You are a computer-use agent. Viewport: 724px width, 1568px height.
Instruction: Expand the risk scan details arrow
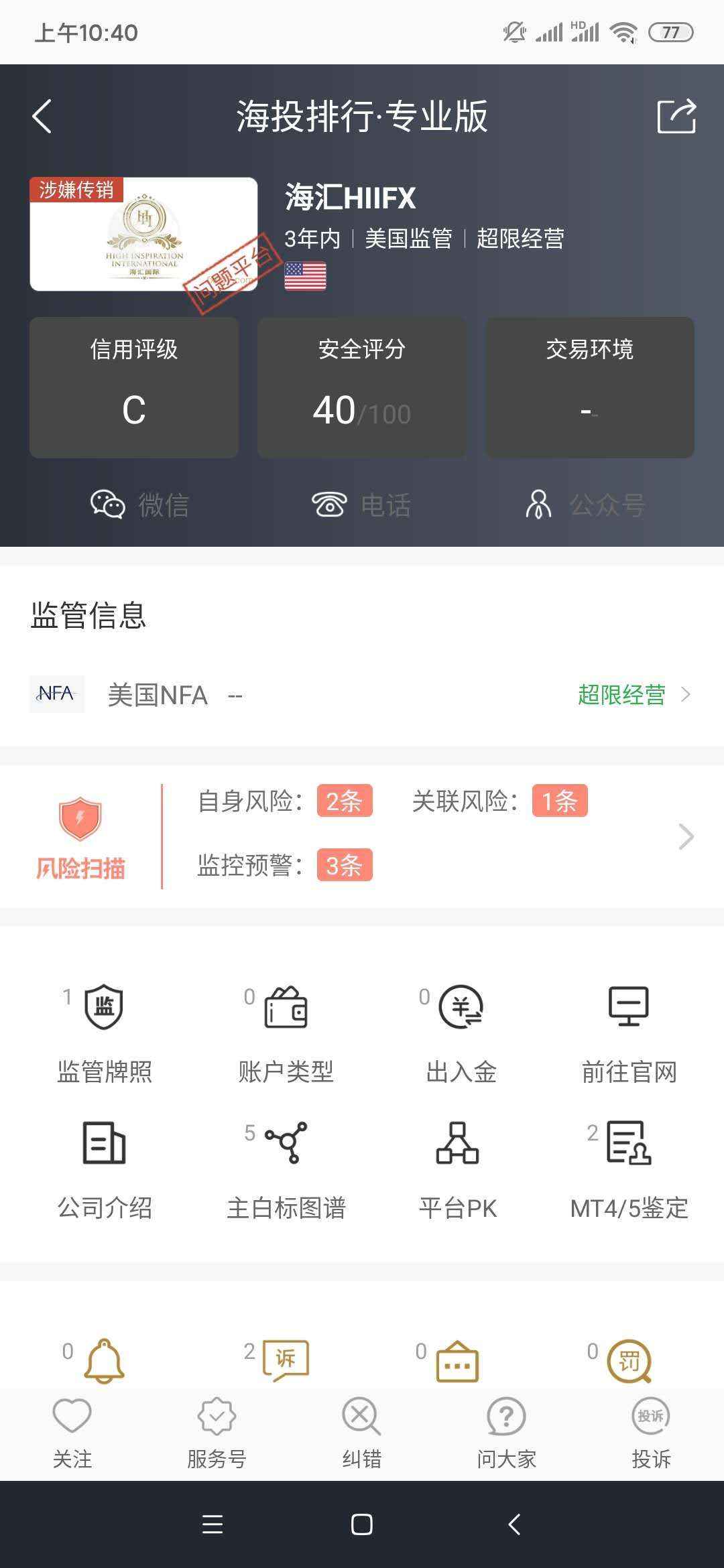[687, 836]
